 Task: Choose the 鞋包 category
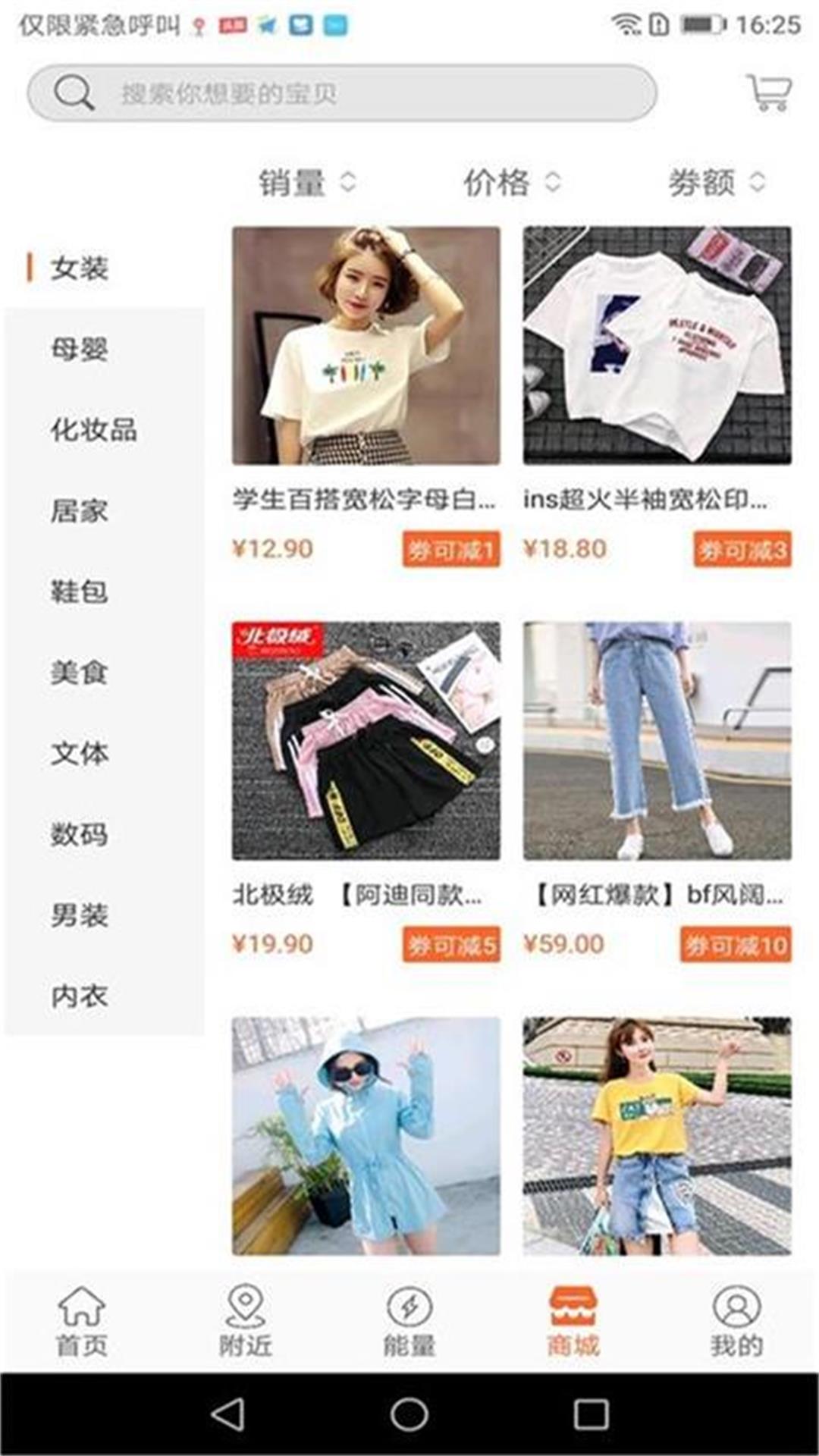coord(80,591)
